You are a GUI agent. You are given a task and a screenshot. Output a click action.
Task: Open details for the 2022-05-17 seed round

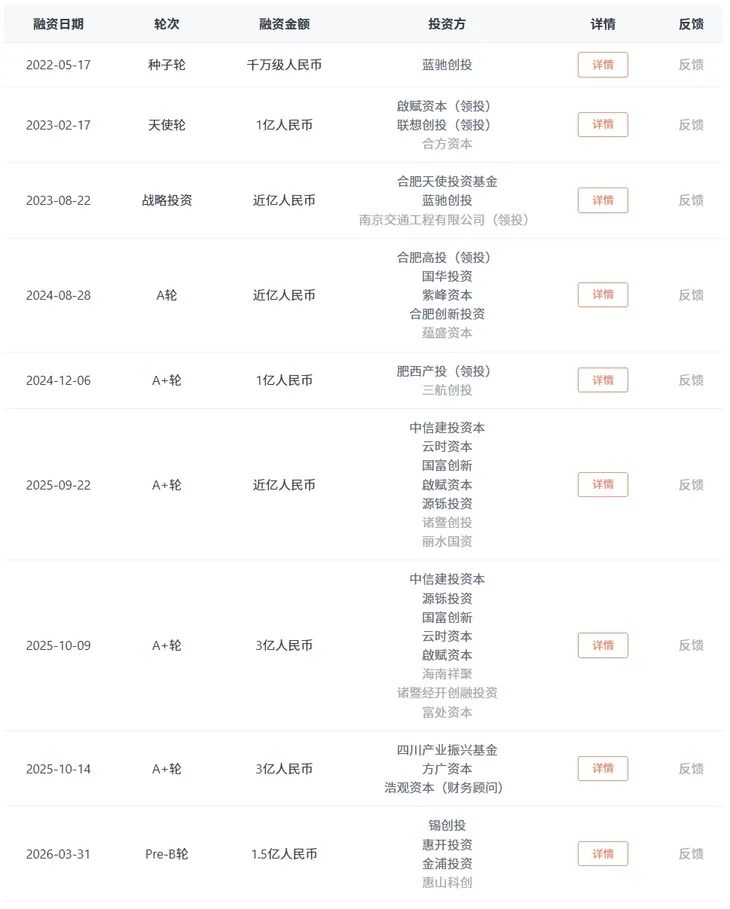(603, 65)
